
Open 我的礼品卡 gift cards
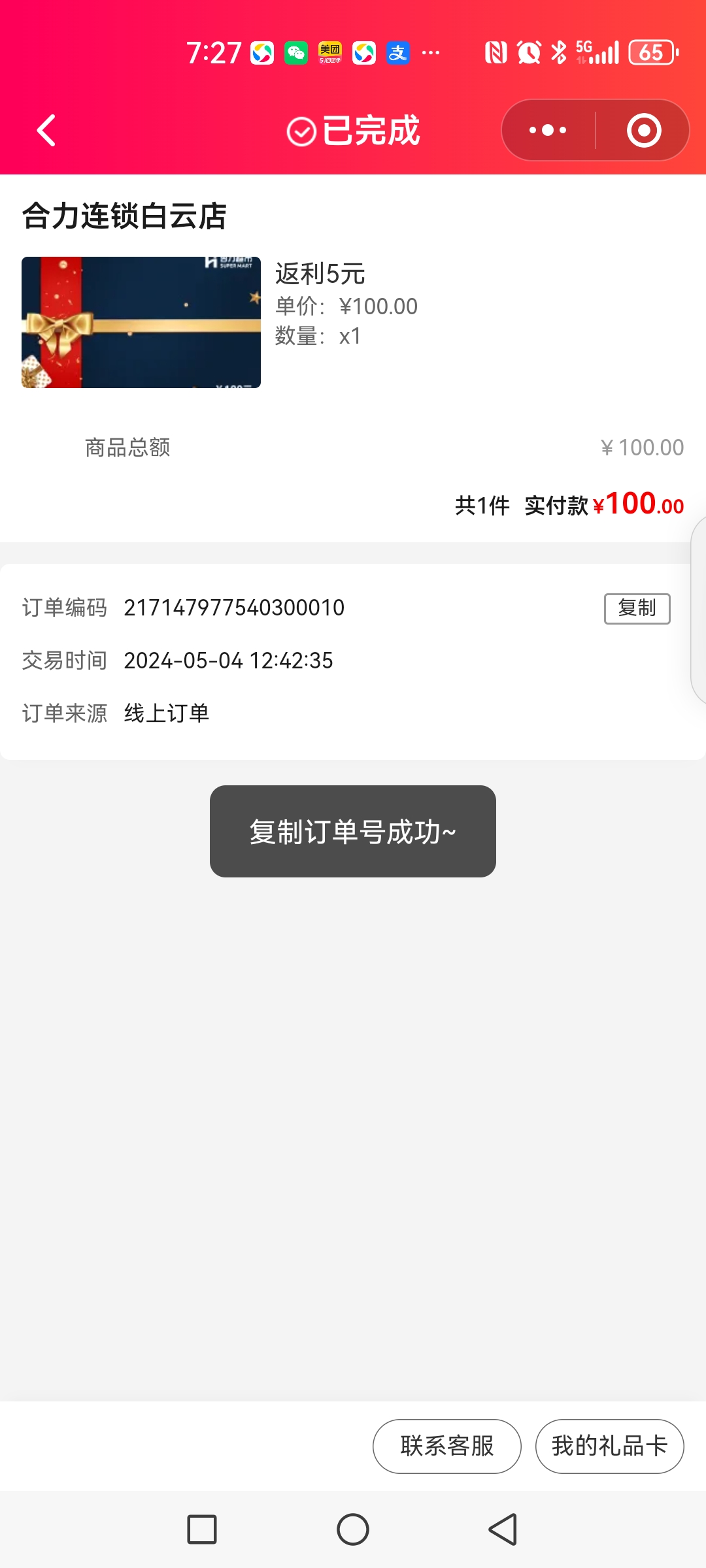(x=609, y=1446)
